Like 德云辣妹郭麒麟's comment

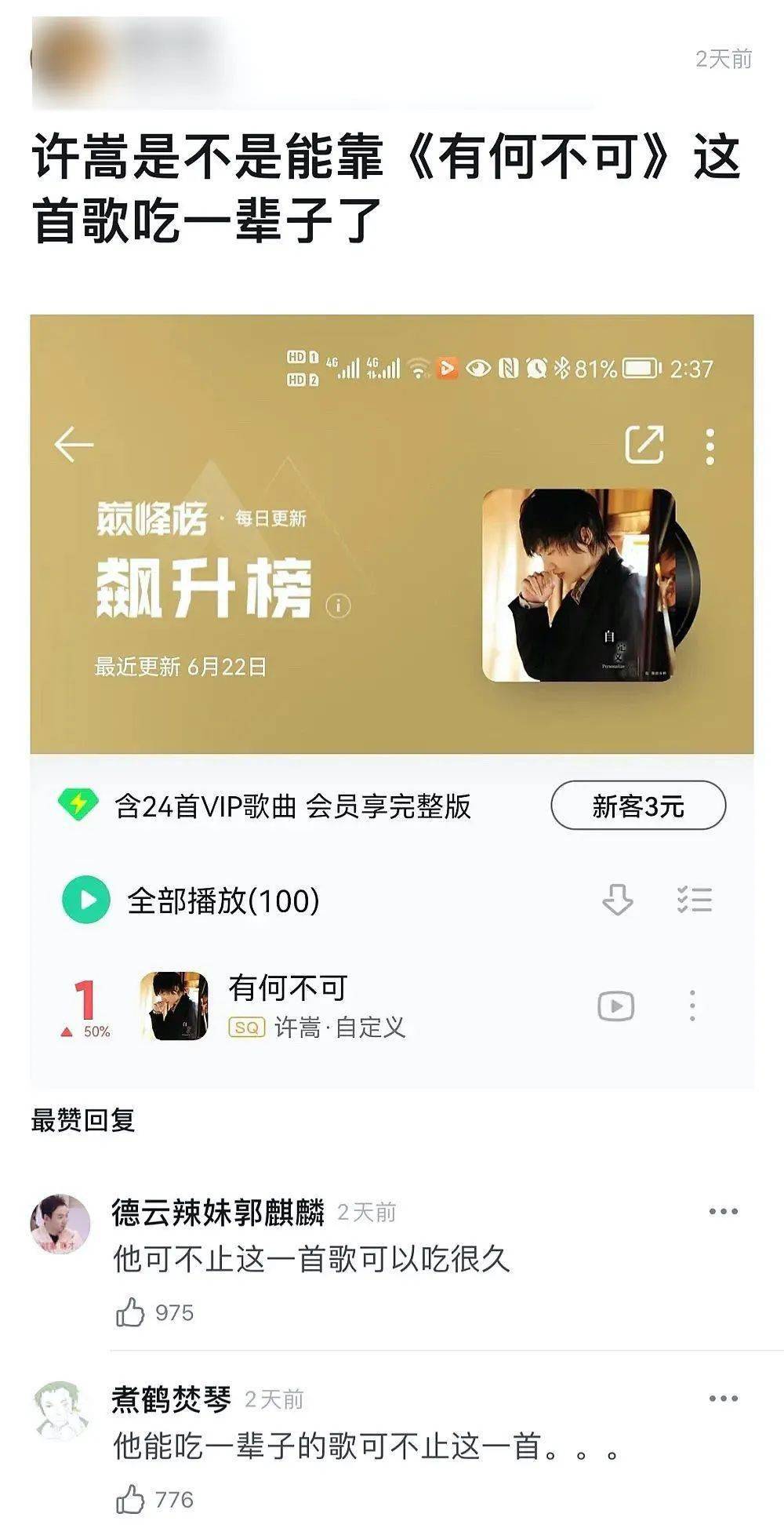click(x=131, y=1312)
